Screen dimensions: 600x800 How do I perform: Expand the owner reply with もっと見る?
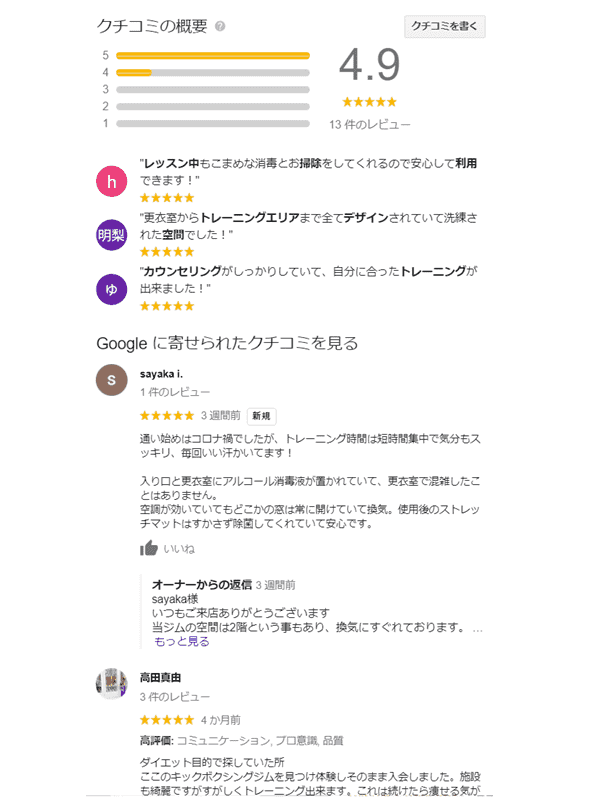(x=180, y=641)
